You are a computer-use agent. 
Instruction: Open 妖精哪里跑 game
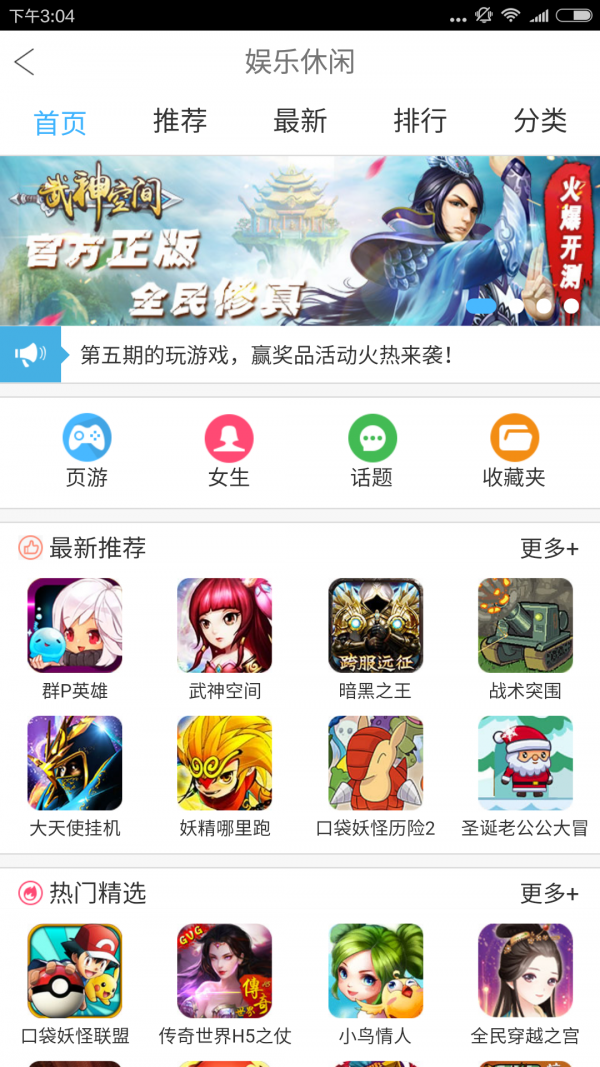tap(225, 763)
